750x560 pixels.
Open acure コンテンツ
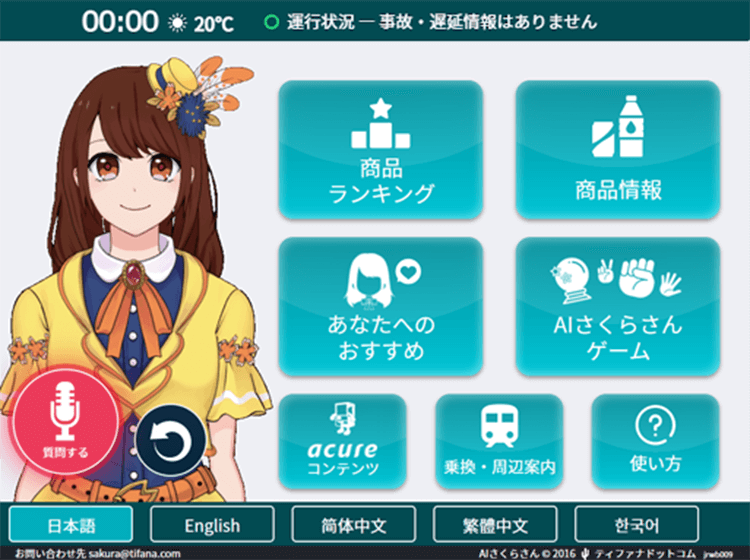[342, 441]
